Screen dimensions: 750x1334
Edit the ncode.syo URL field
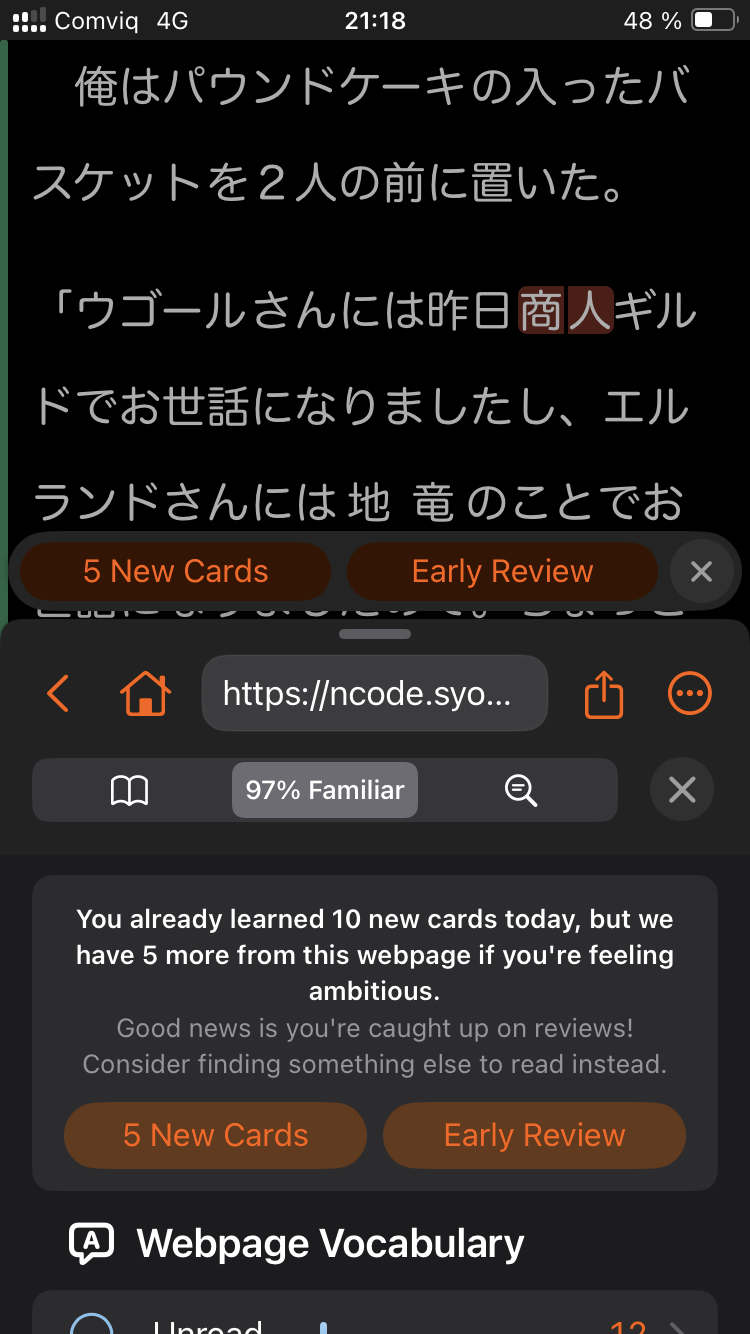click(374, 693)
